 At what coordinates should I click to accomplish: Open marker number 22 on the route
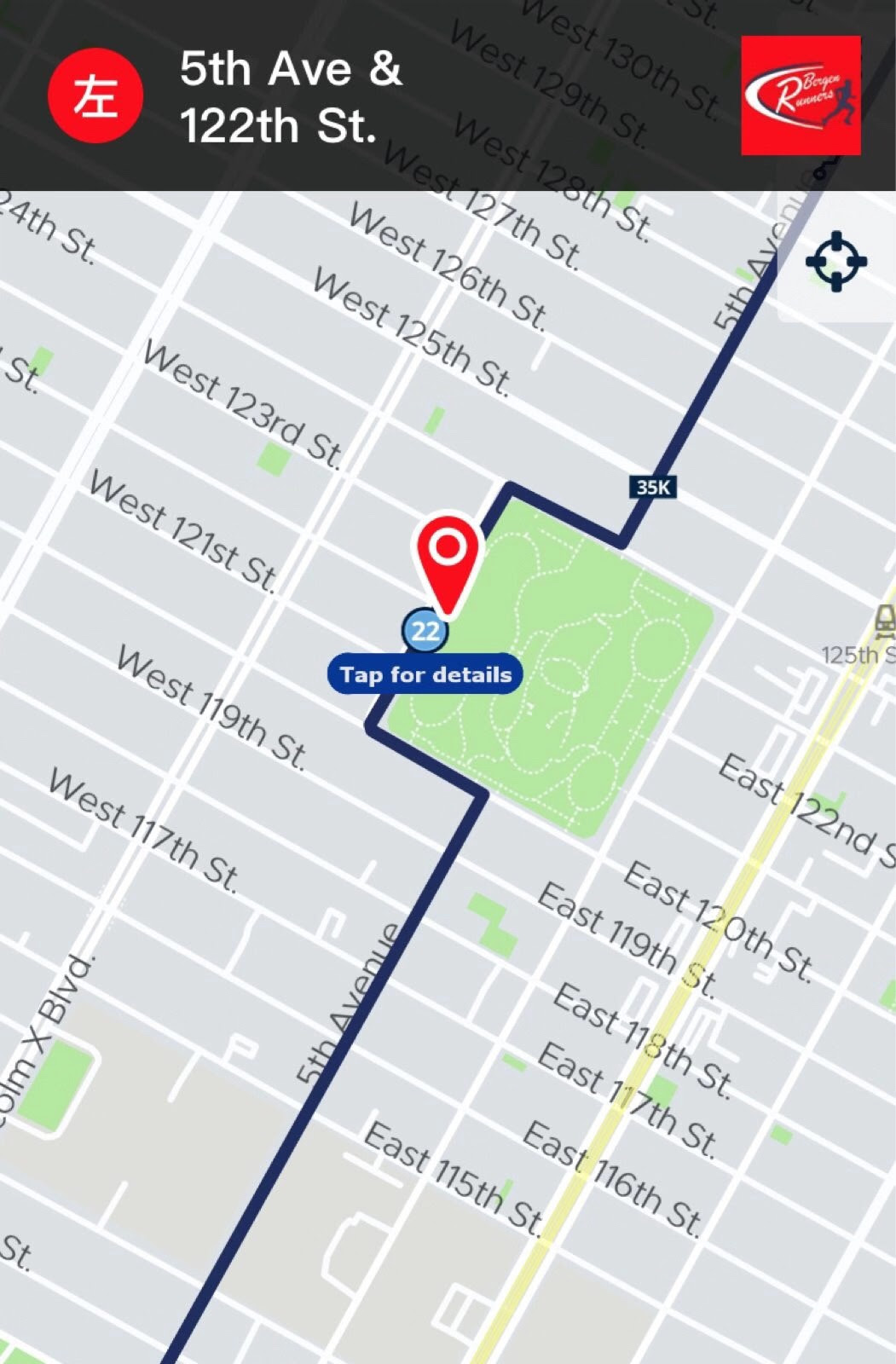coord(424,632)
